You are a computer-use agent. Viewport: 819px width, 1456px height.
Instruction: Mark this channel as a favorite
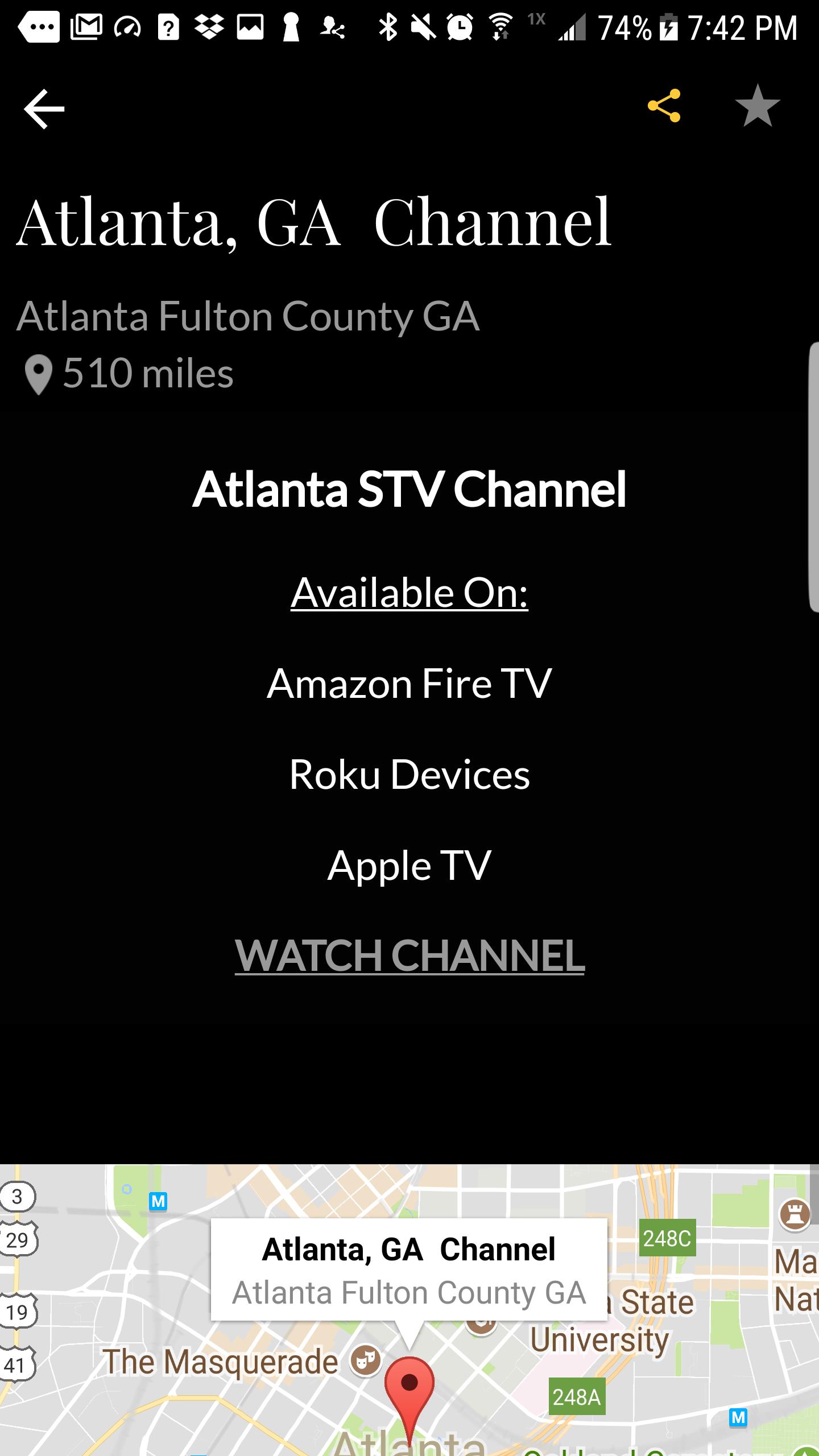click(x=757, y=106)
